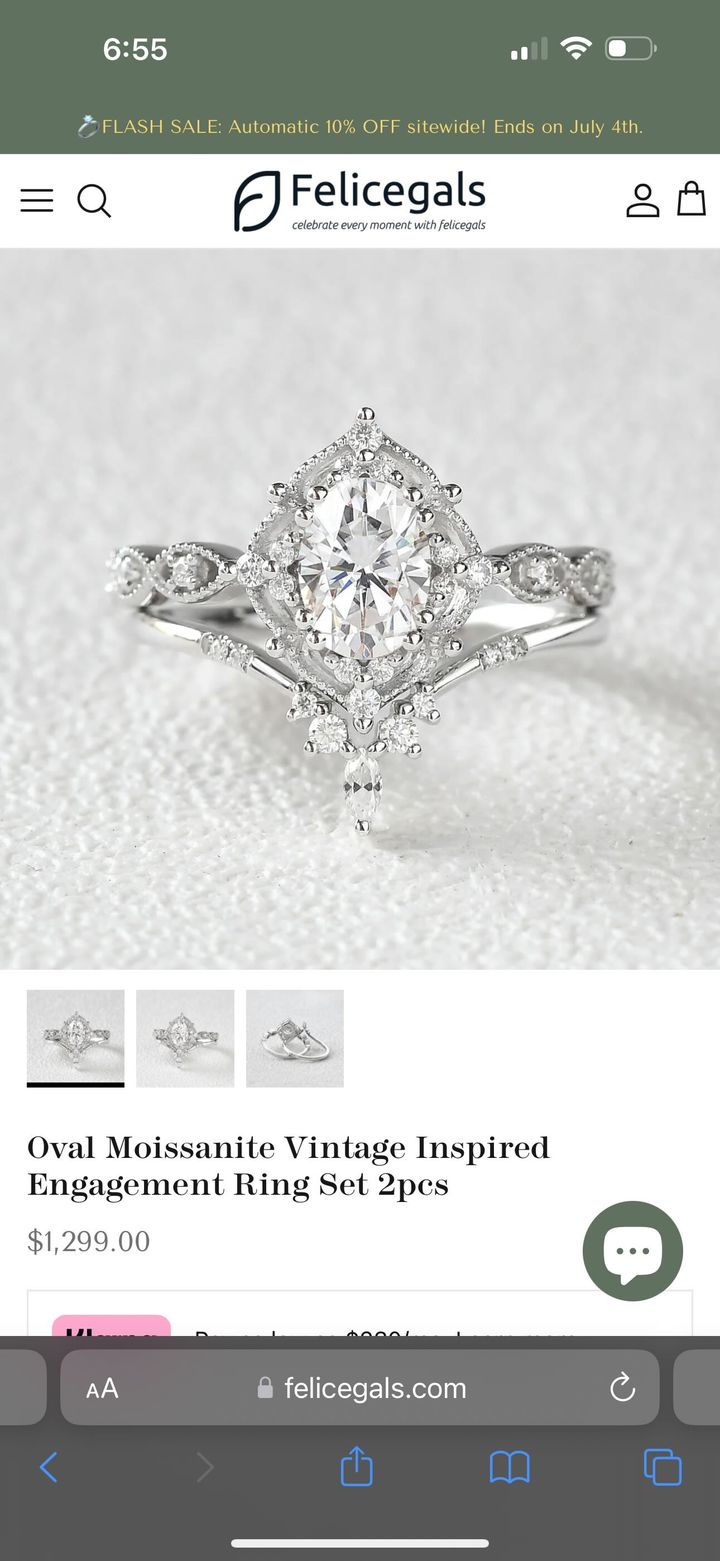Go back in Safari
The height and width of the screenshot is (1561, 720).
48,1468
